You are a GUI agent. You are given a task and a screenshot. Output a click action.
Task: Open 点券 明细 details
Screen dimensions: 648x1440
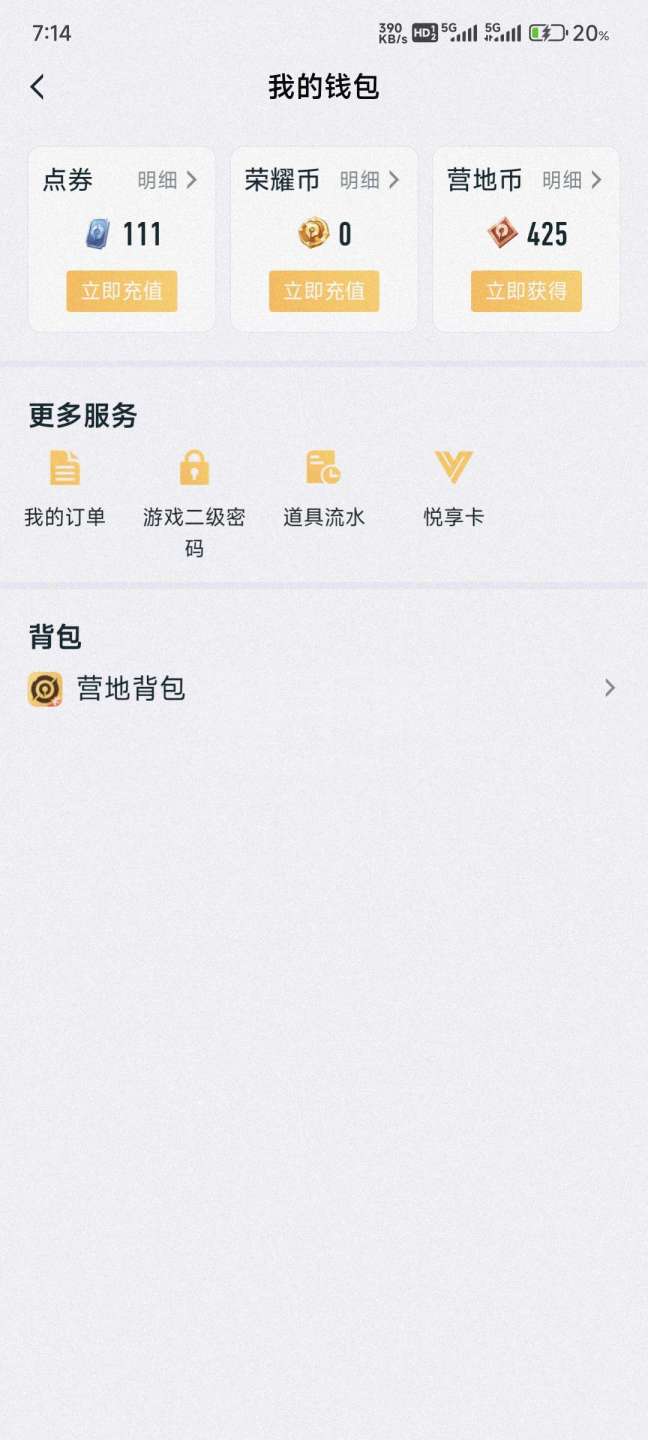click(x=168, y=180)
